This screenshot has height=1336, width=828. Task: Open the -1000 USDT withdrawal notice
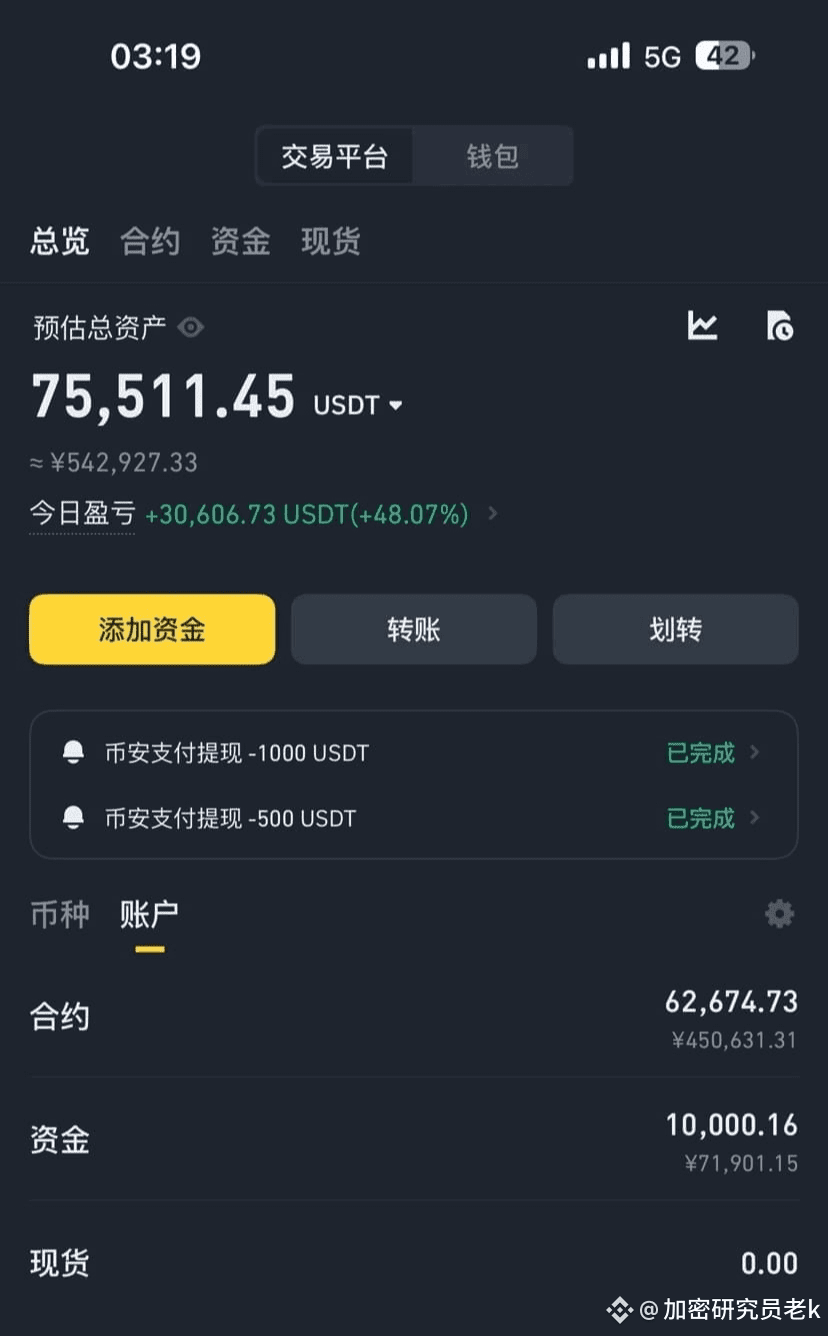[x=414, y=753]
